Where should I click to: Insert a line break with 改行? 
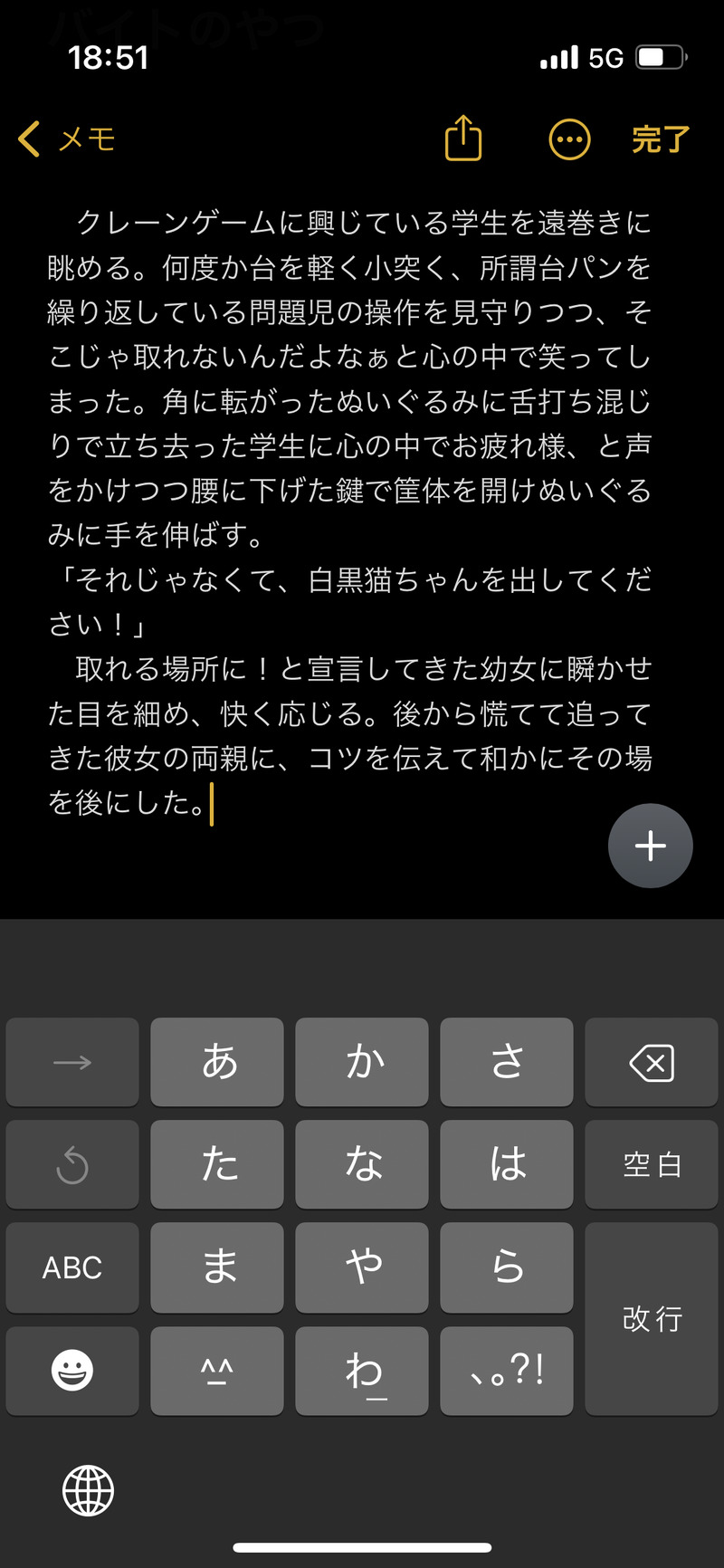652,1318
